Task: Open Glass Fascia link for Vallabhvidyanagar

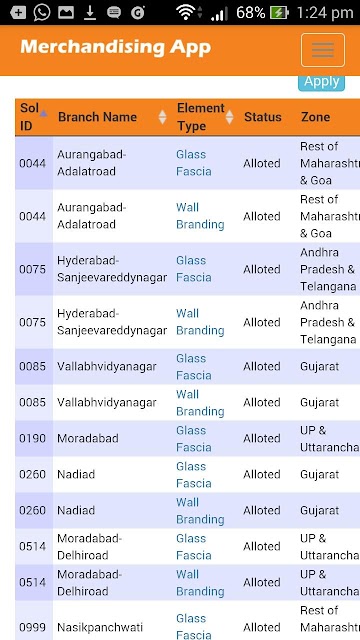Action: pos(194,367)
